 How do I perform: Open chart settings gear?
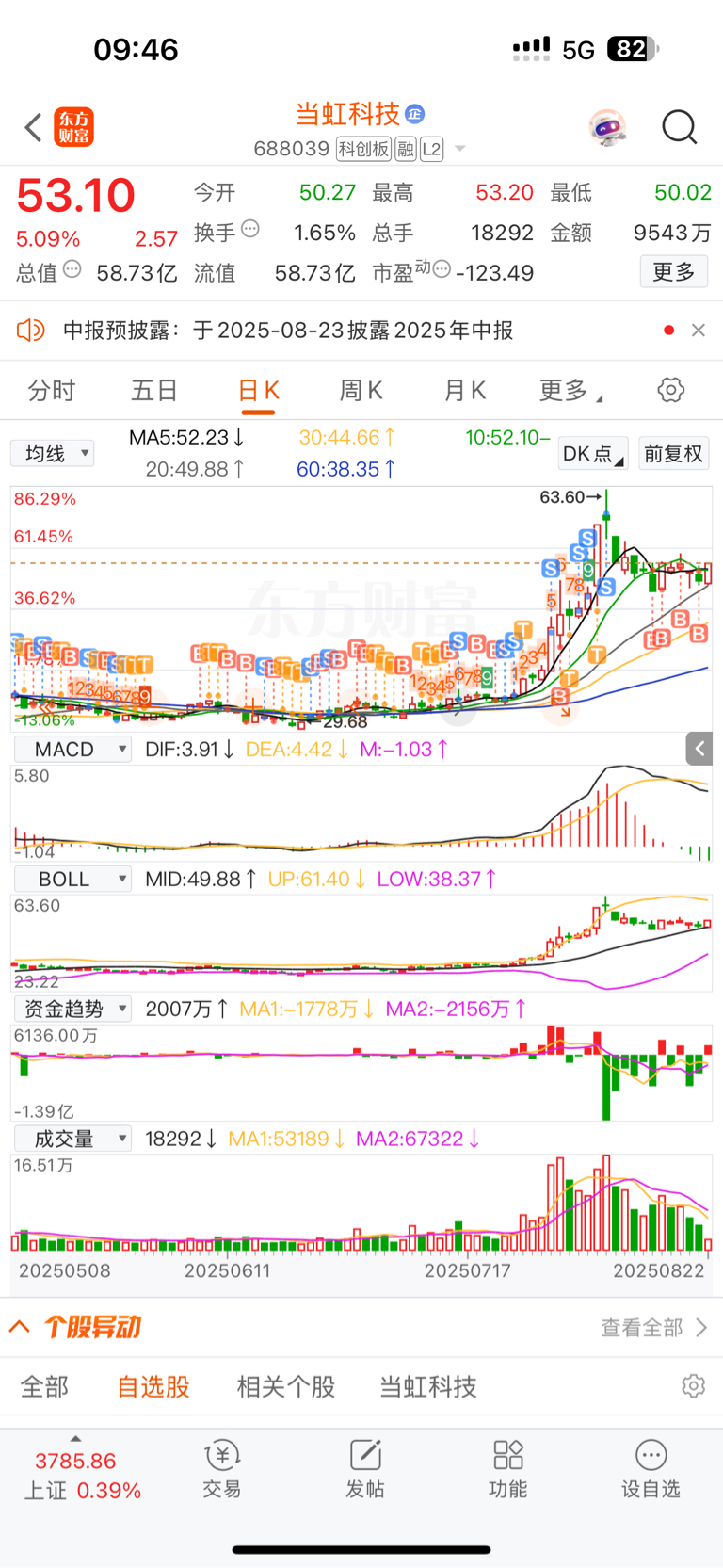pyautogui.click(x=670, y=390)
